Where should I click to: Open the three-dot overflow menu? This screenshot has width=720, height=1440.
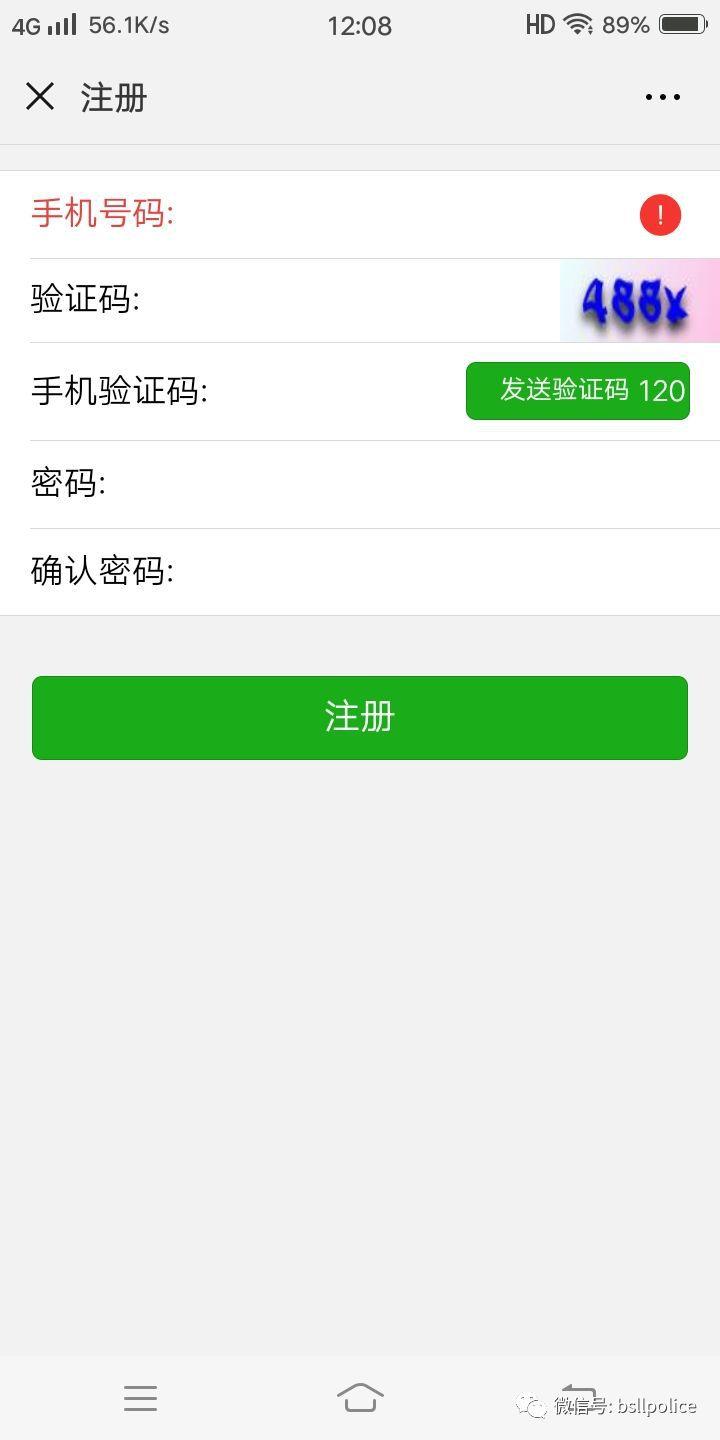coord(662,97)
